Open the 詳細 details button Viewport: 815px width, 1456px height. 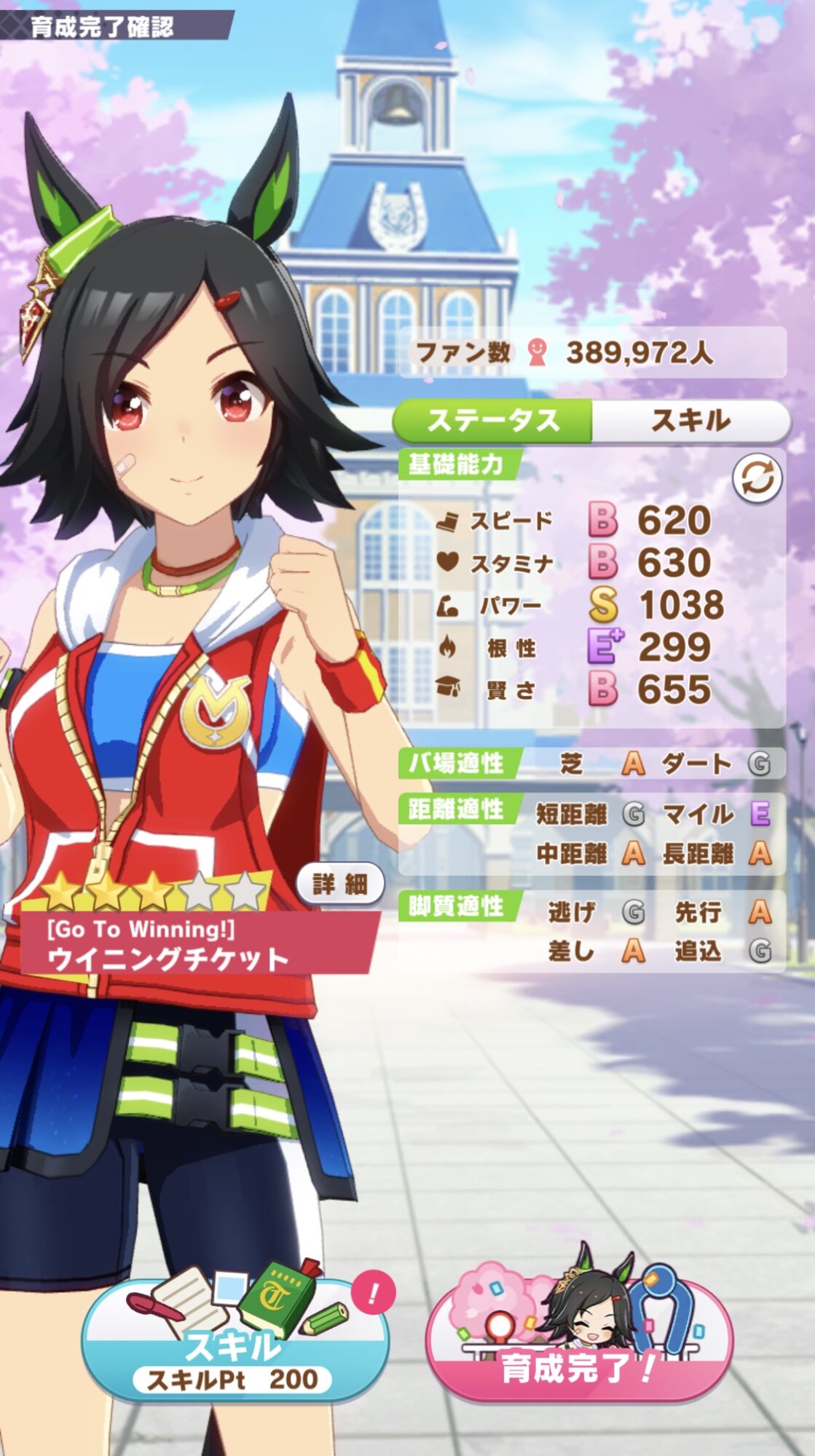pos(340,884)
